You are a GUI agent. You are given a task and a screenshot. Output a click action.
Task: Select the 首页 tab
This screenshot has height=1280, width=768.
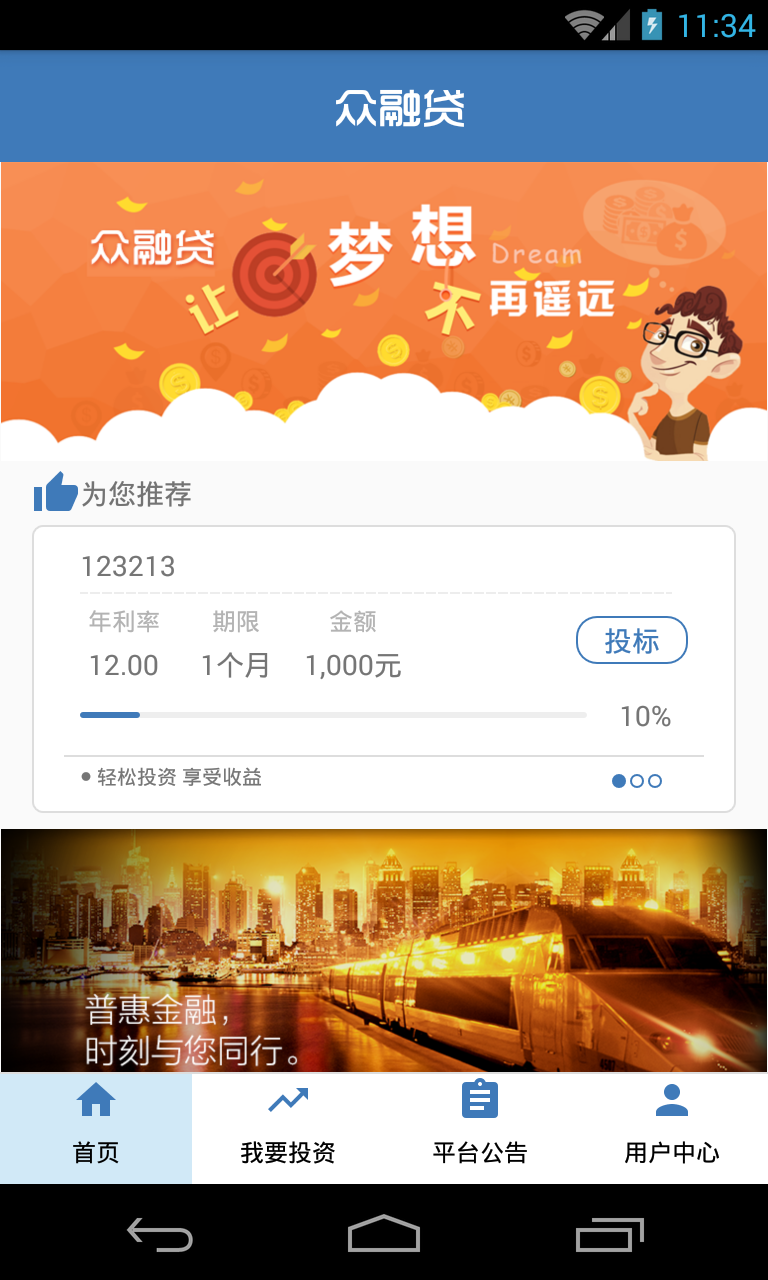tap(96, 1127)
